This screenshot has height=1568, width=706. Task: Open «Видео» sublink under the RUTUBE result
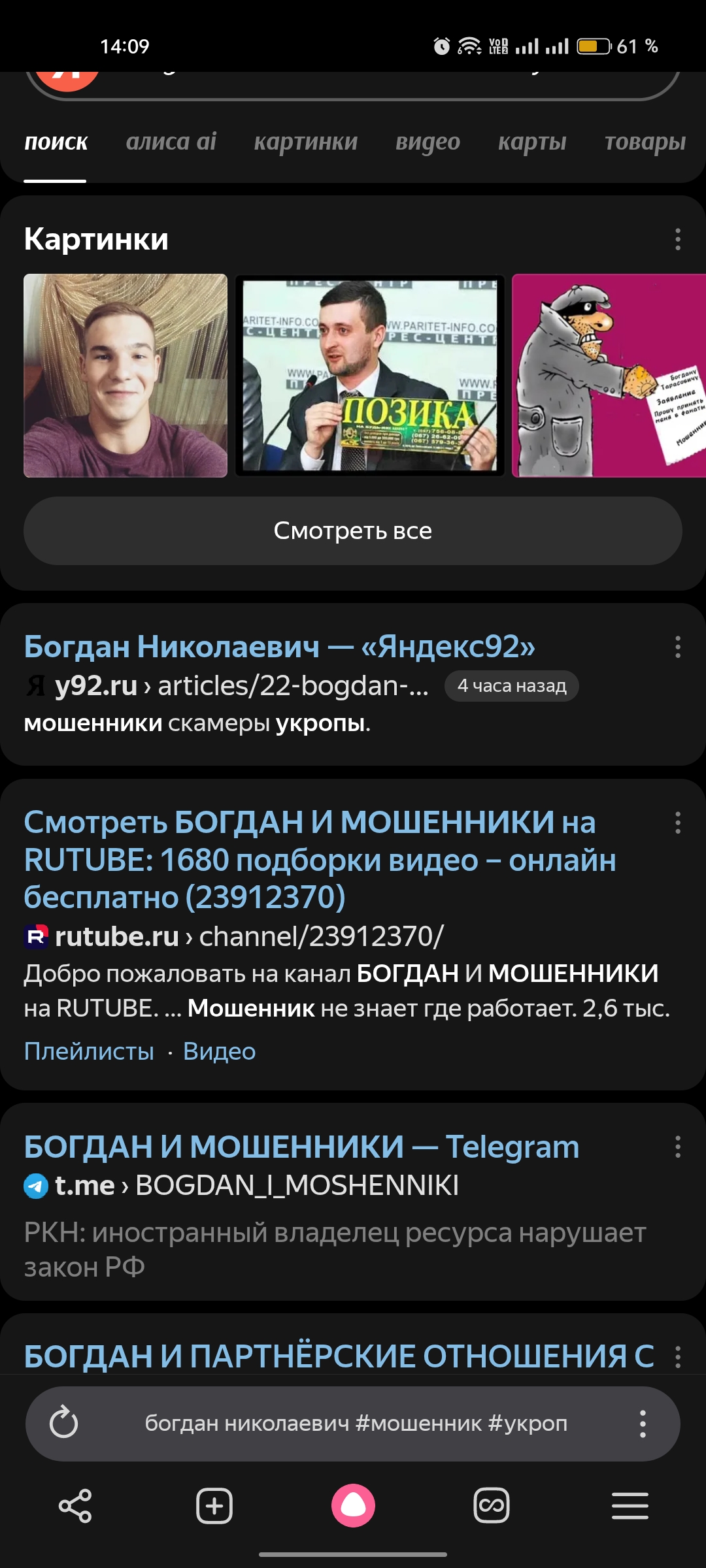coord(219,1051)
